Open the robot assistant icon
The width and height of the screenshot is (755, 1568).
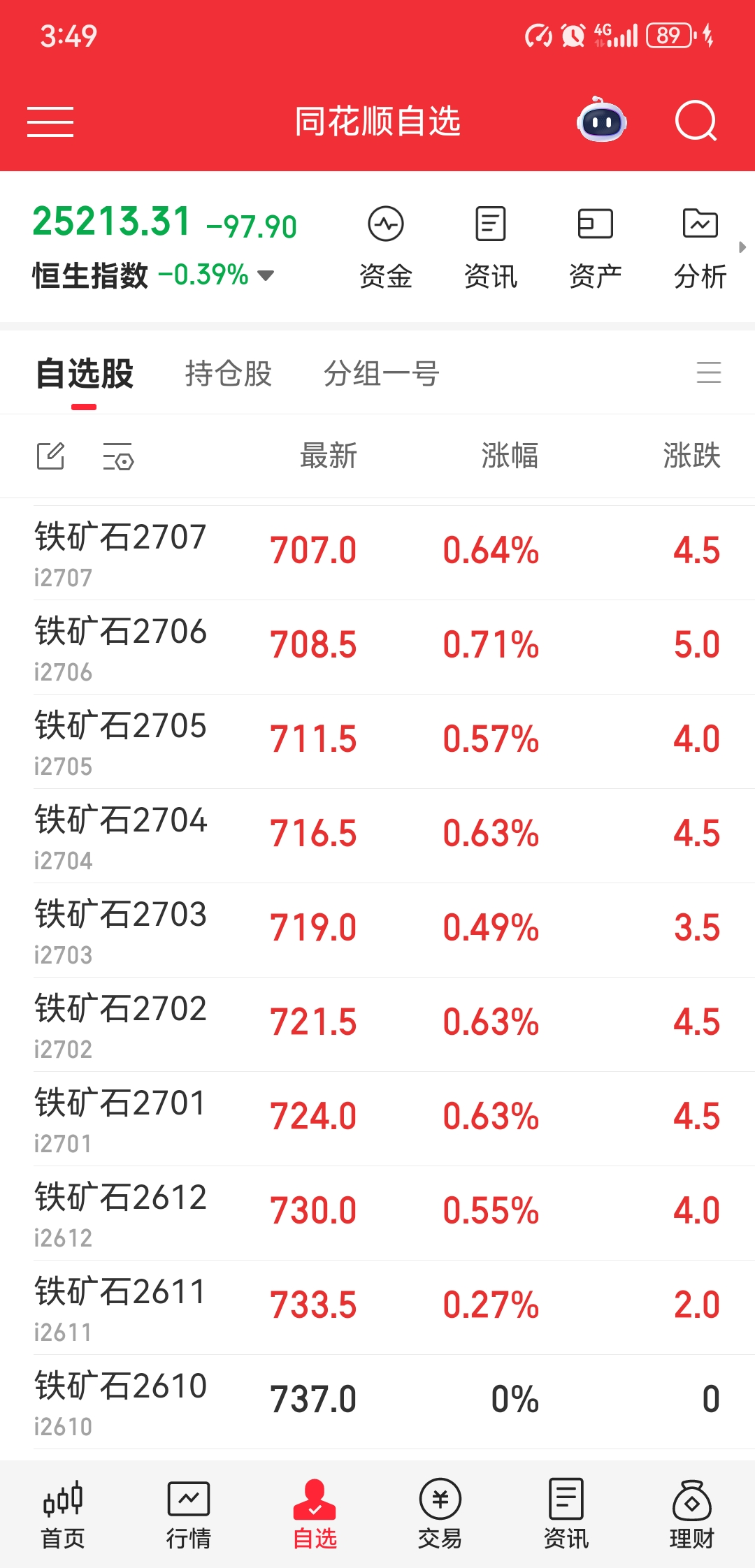(601, 120)
